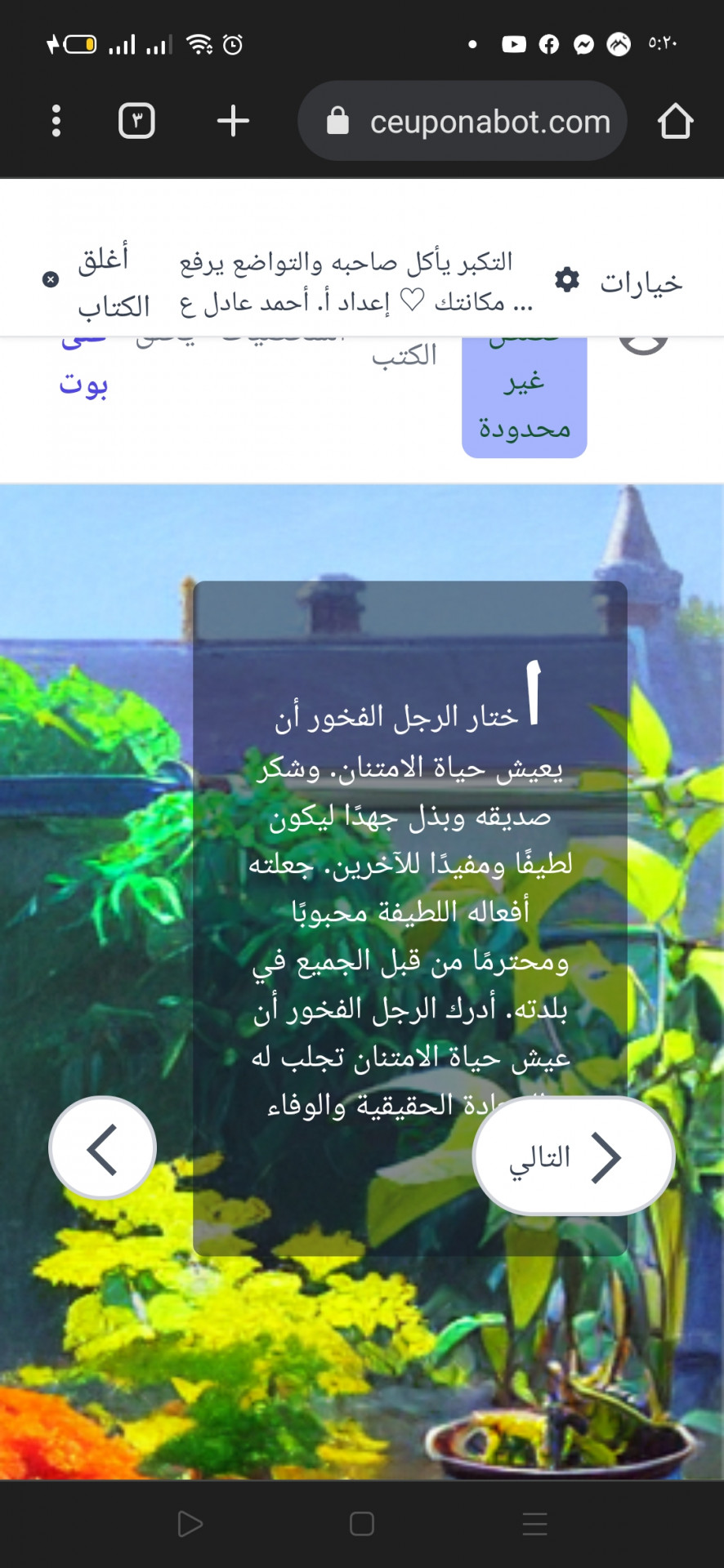The width and height of the screenshot is (724, 1568).
Task: Go to the browser home page
Action: click(x=675, y=121)
